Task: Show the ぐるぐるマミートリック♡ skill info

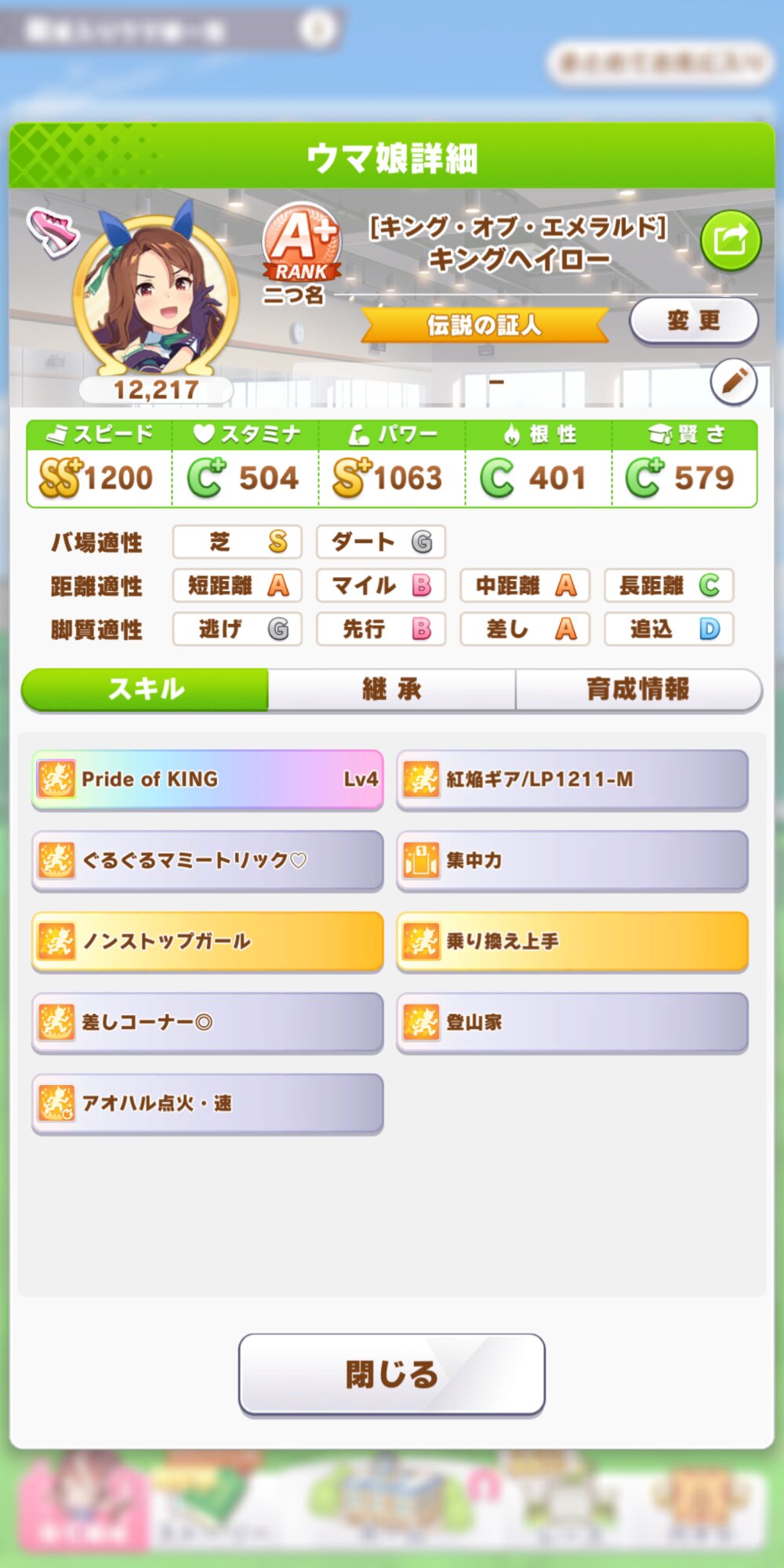Action: tap(208, 861)
